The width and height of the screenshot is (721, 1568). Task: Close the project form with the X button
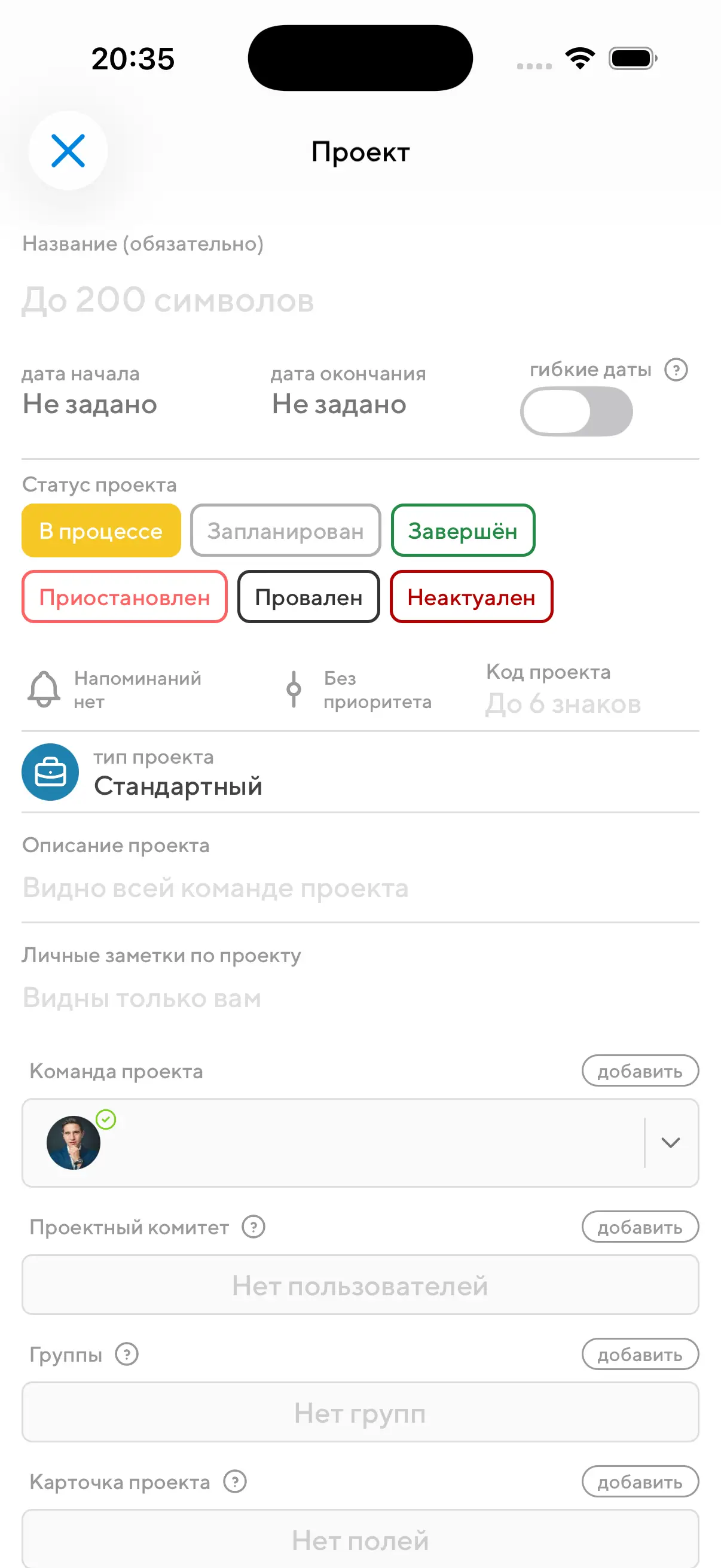click(68, 150)
